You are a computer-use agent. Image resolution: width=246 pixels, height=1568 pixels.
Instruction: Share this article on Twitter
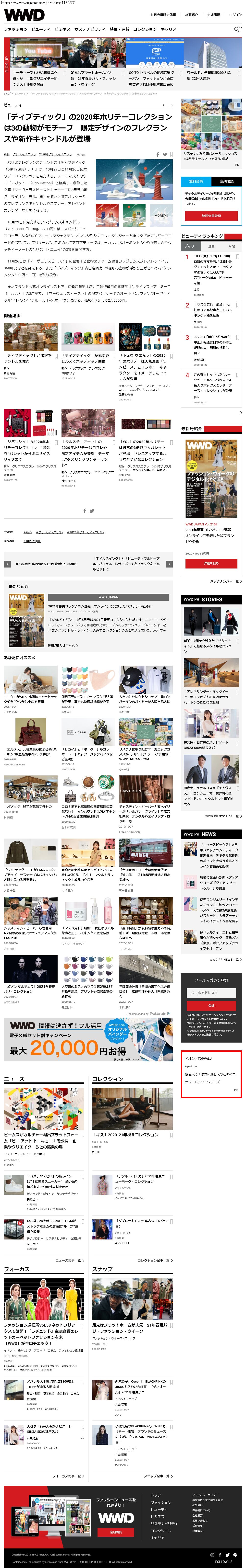pyautogui.click(x=164, y=155)
